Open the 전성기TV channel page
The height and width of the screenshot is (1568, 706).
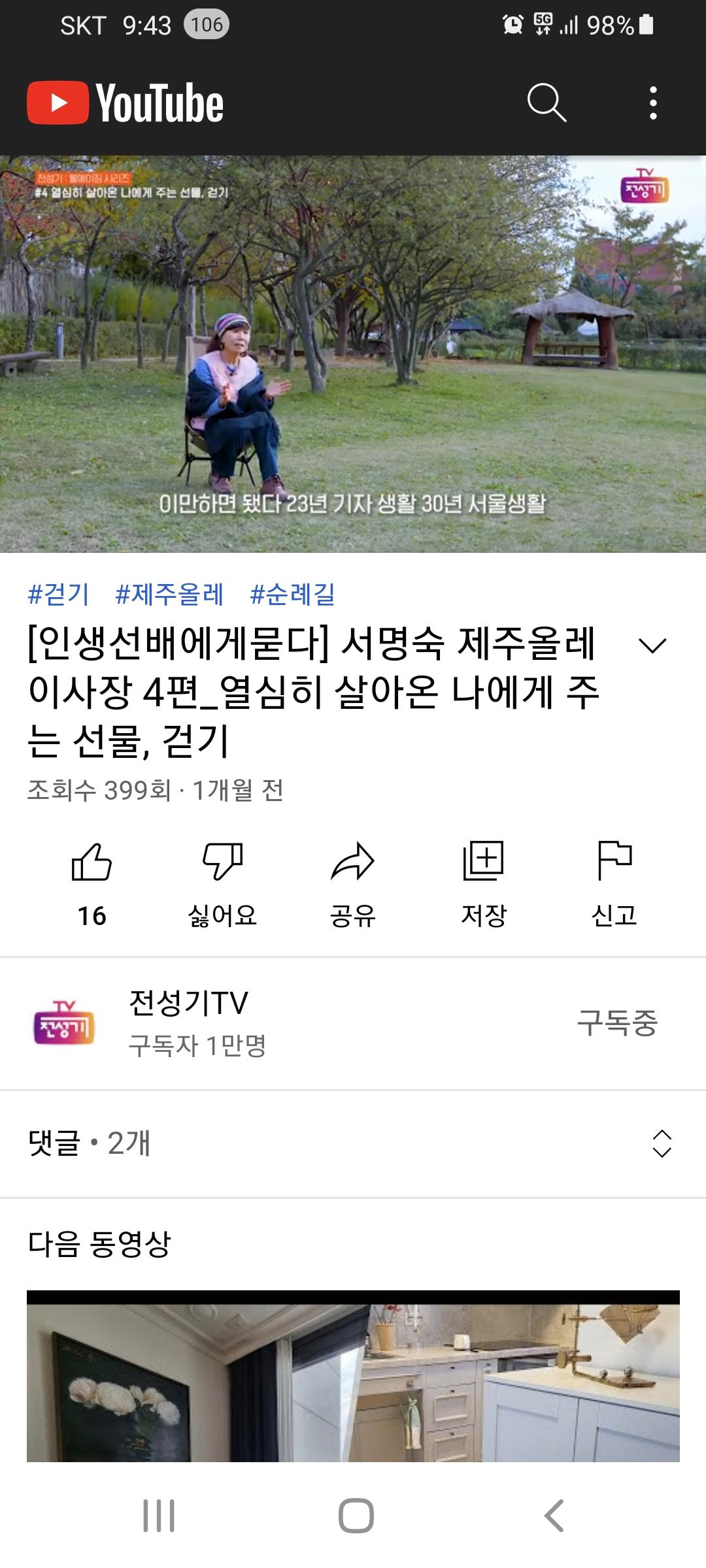[190, 1023]
